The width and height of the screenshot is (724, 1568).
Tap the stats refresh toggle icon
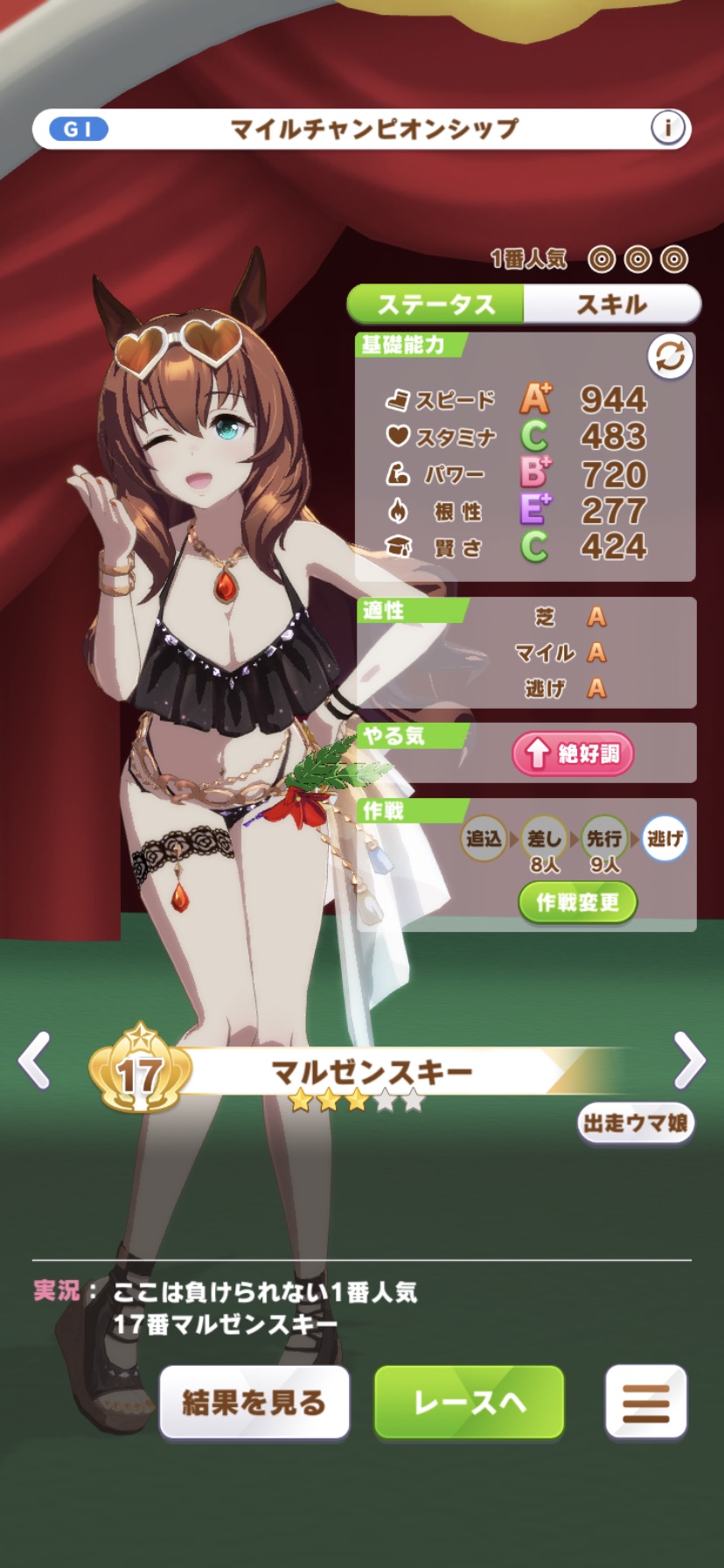click(670, 356)
